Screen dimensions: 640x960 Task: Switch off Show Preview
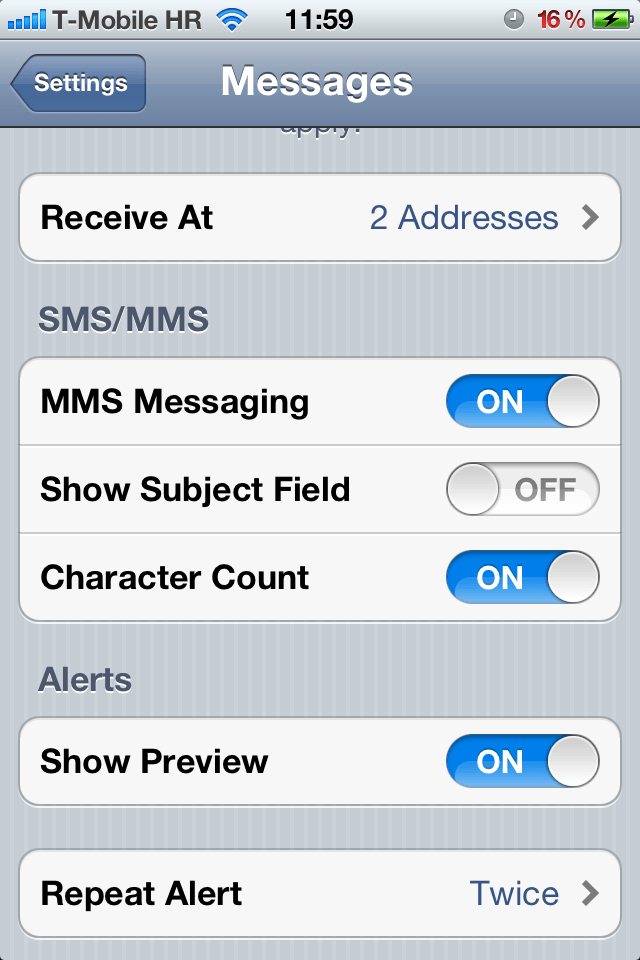coord(522,762)
